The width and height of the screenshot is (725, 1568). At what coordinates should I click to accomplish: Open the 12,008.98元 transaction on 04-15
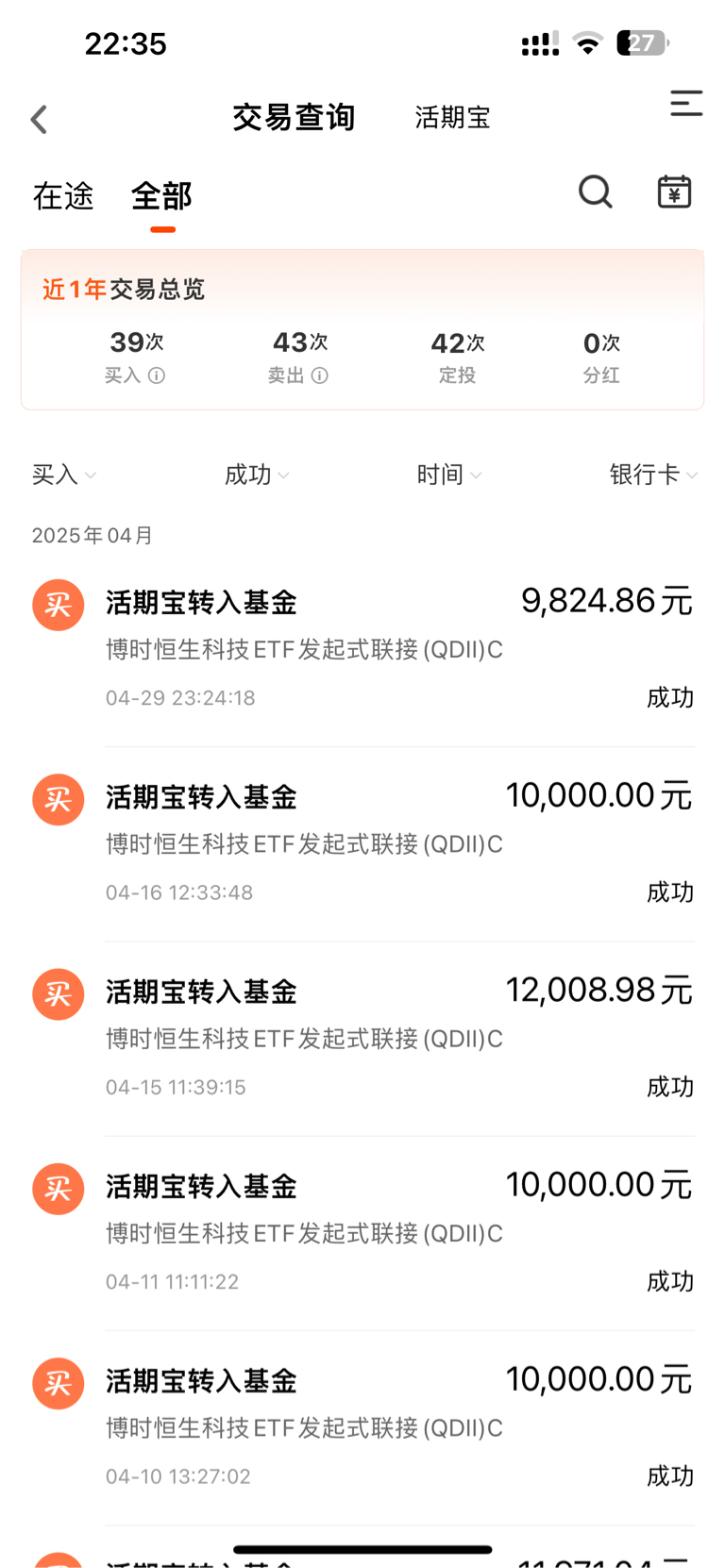tap(362, 1038)
